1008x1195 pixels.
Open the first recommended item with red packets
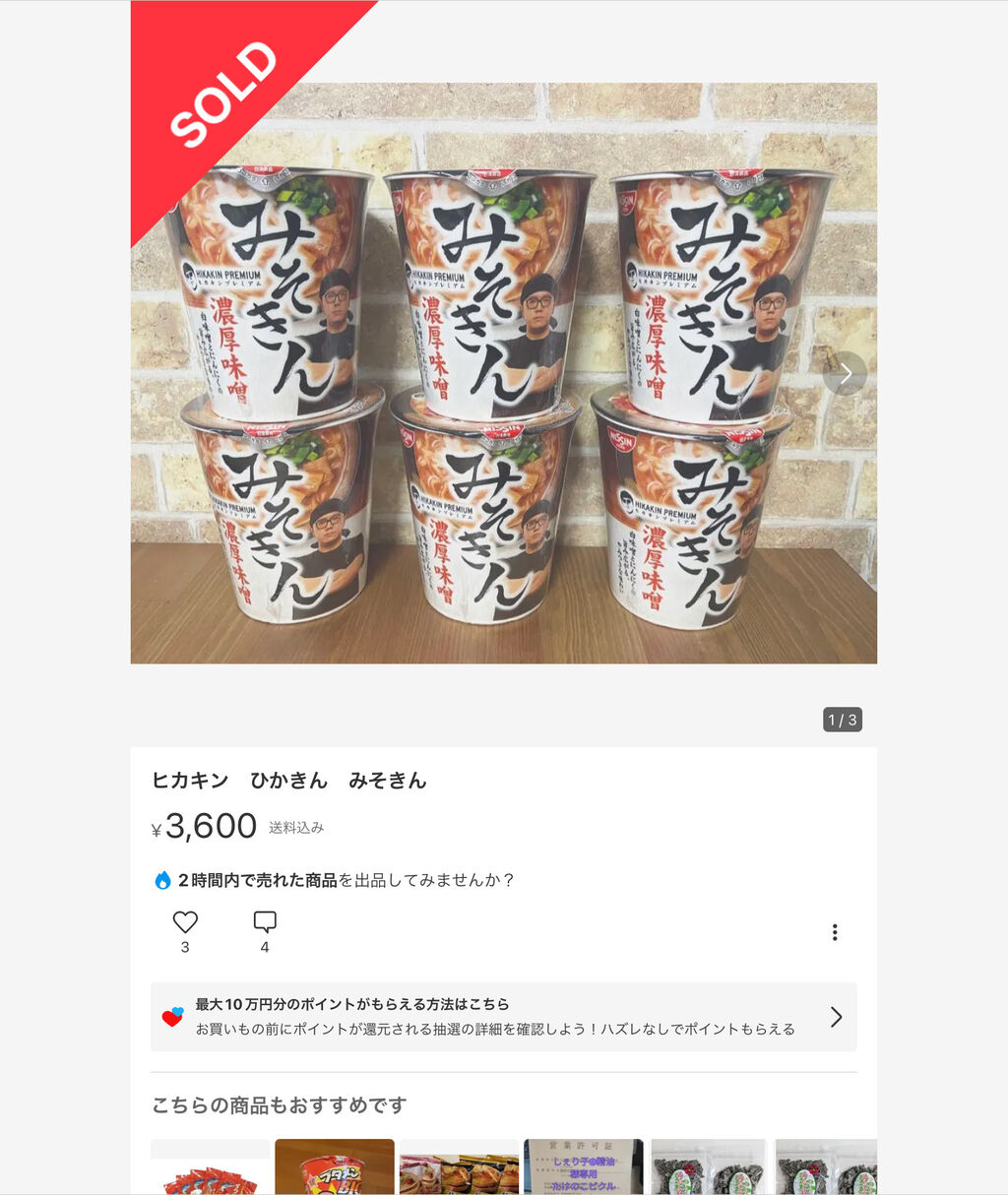click(x=210, y=1167)
